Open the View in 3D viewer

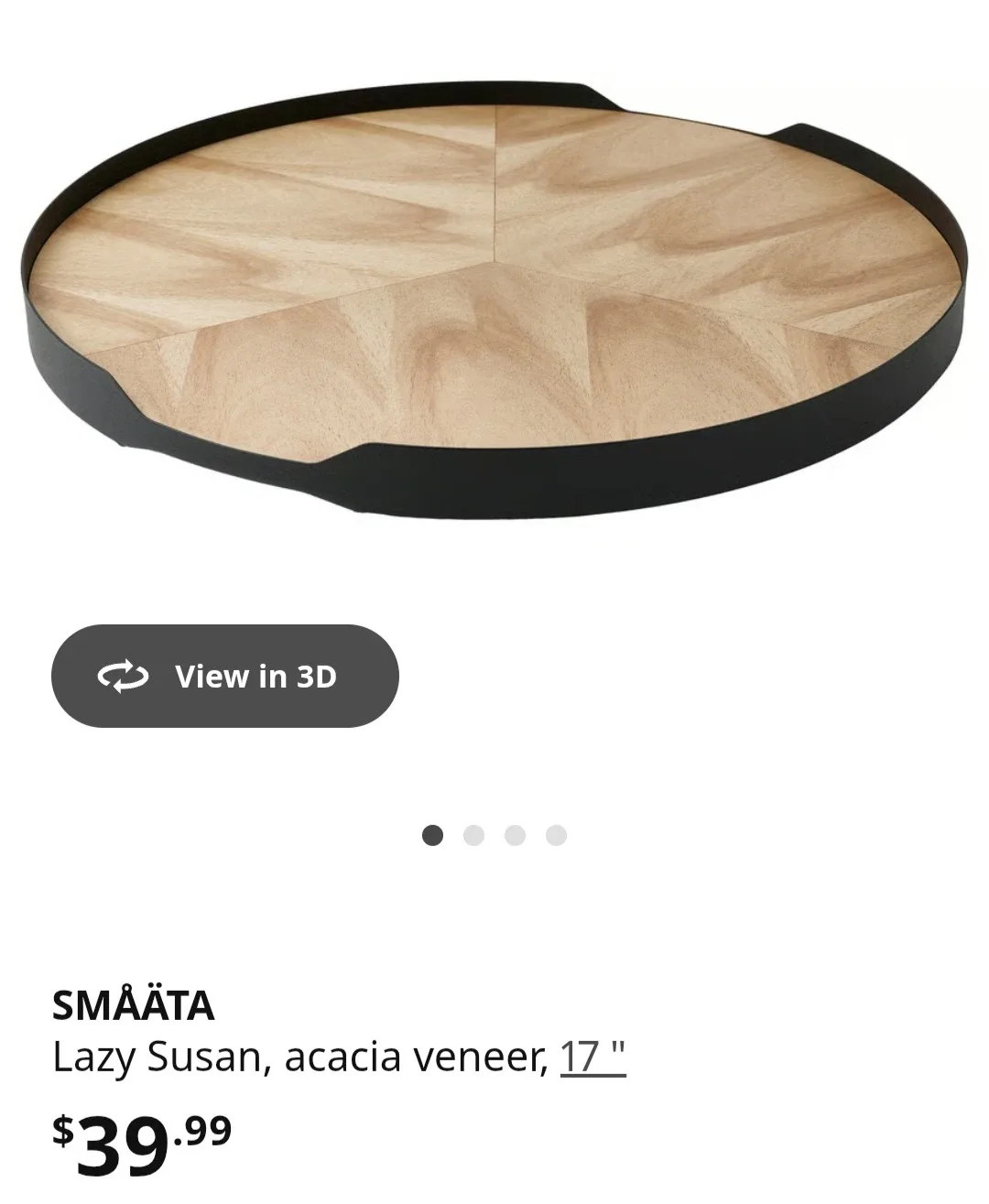[225, 677]
